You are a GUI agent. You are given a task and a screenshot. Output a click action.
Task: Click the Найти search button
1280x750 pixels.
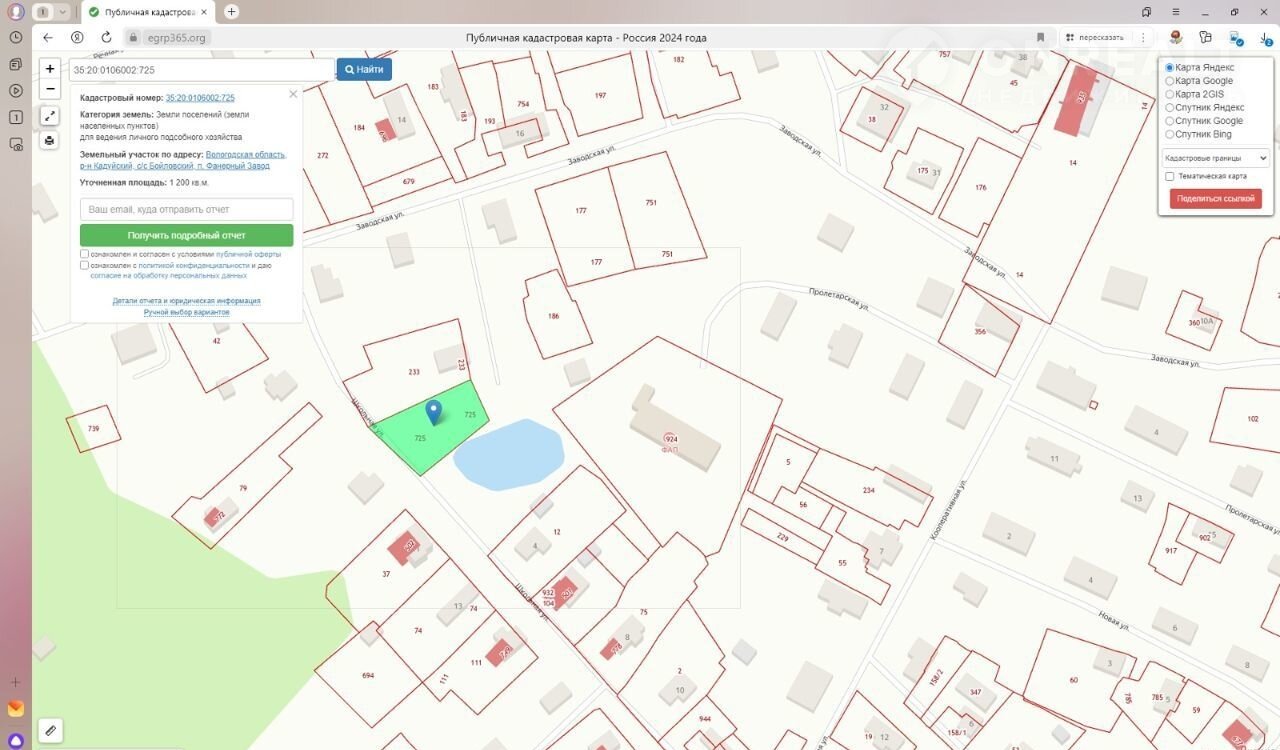click(363, 70)
